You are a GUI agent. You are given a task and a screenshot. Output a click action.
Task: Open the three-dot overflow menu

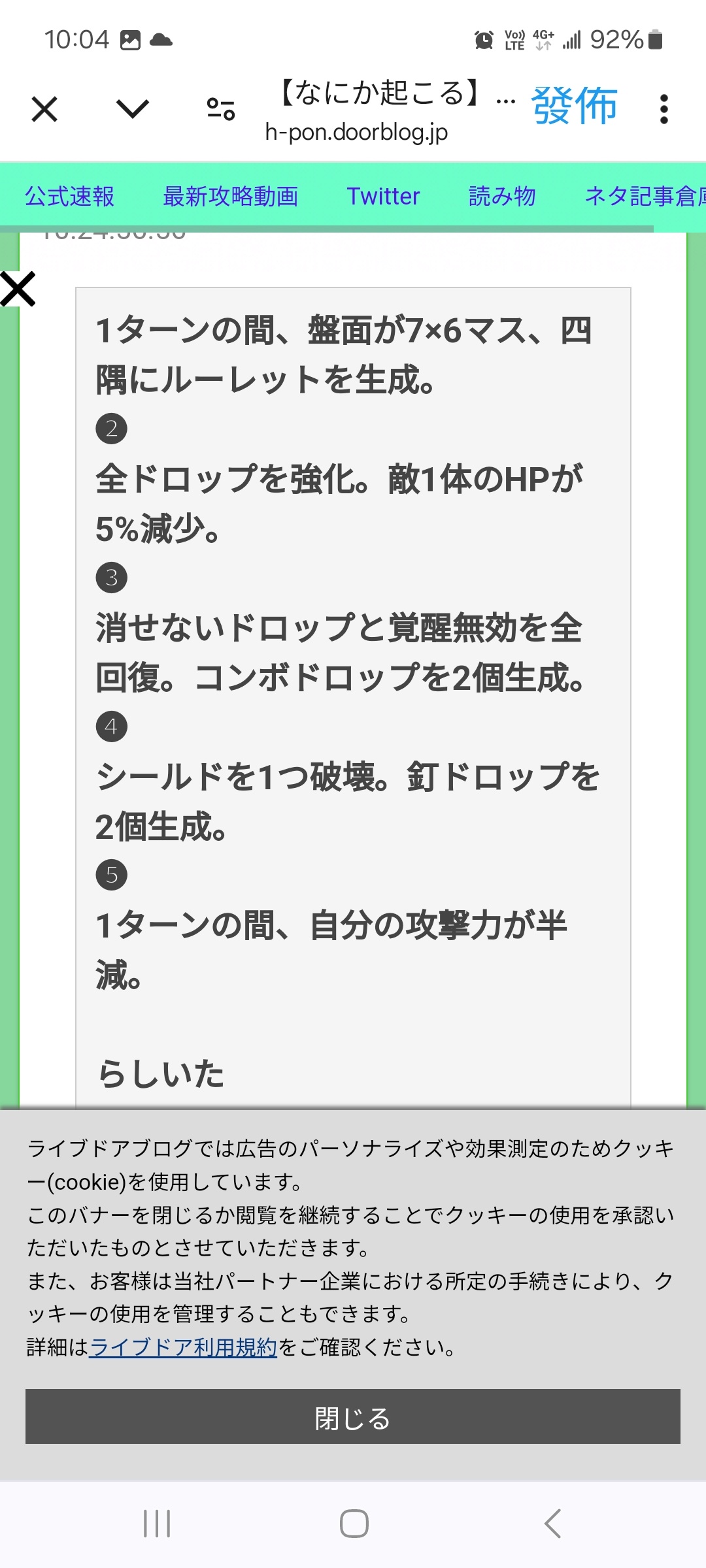(664, 109)
